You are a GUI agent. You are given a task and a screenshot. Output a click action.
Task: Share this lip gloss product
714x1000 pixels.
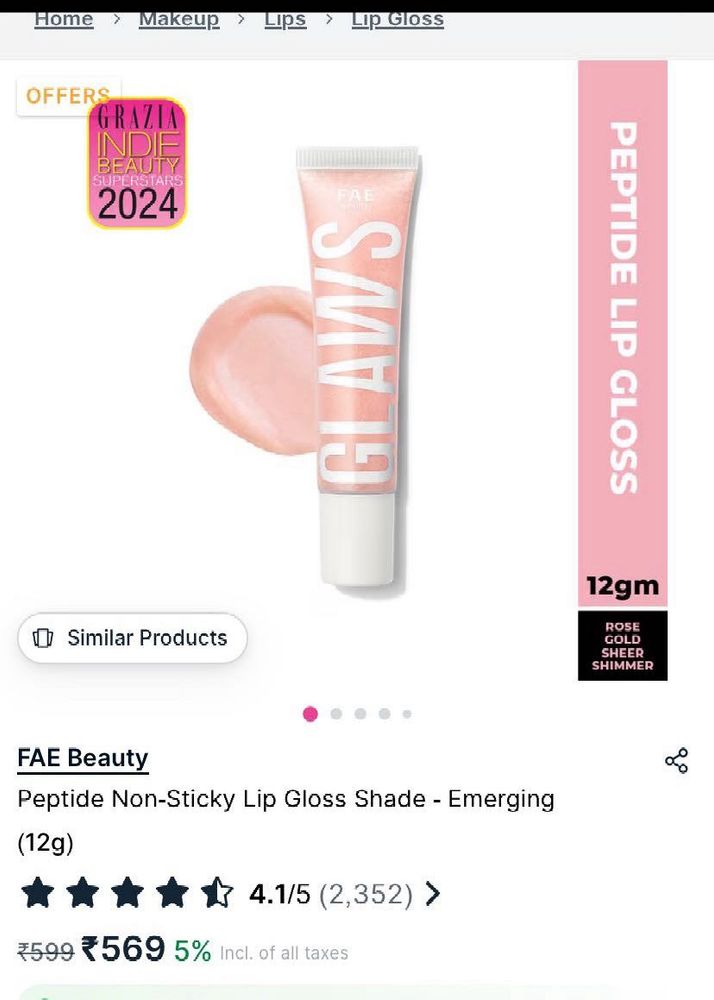[x=677, y=761]
